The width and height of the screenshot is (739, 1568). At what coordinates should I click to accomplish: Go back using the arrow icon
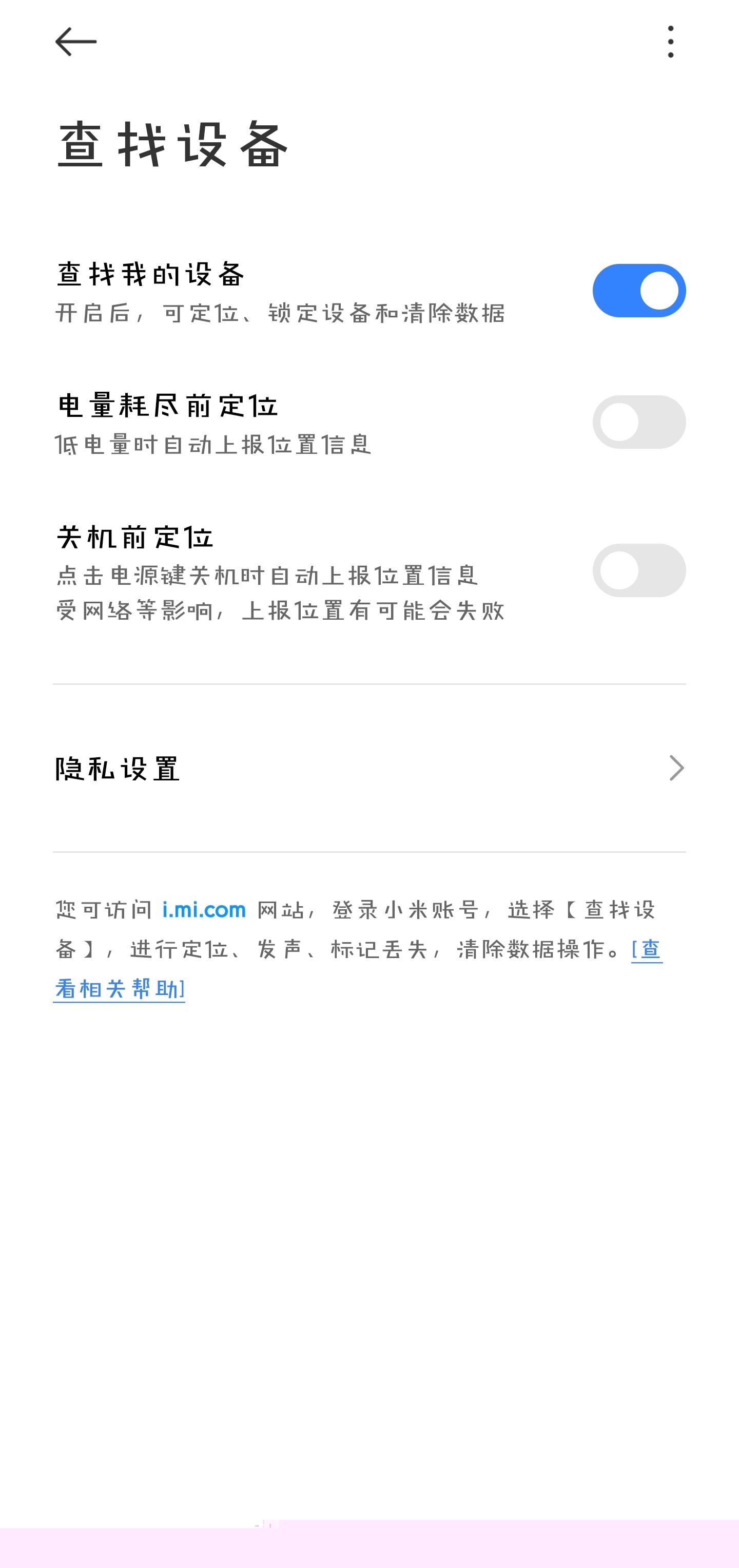tap(75, 42)
